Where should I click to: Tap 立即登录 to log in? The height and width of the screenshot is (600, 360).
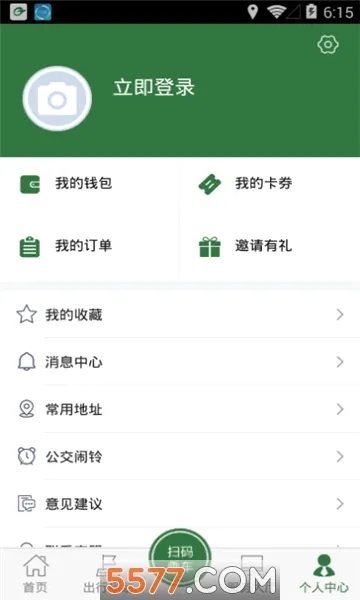tap(154, 87)
